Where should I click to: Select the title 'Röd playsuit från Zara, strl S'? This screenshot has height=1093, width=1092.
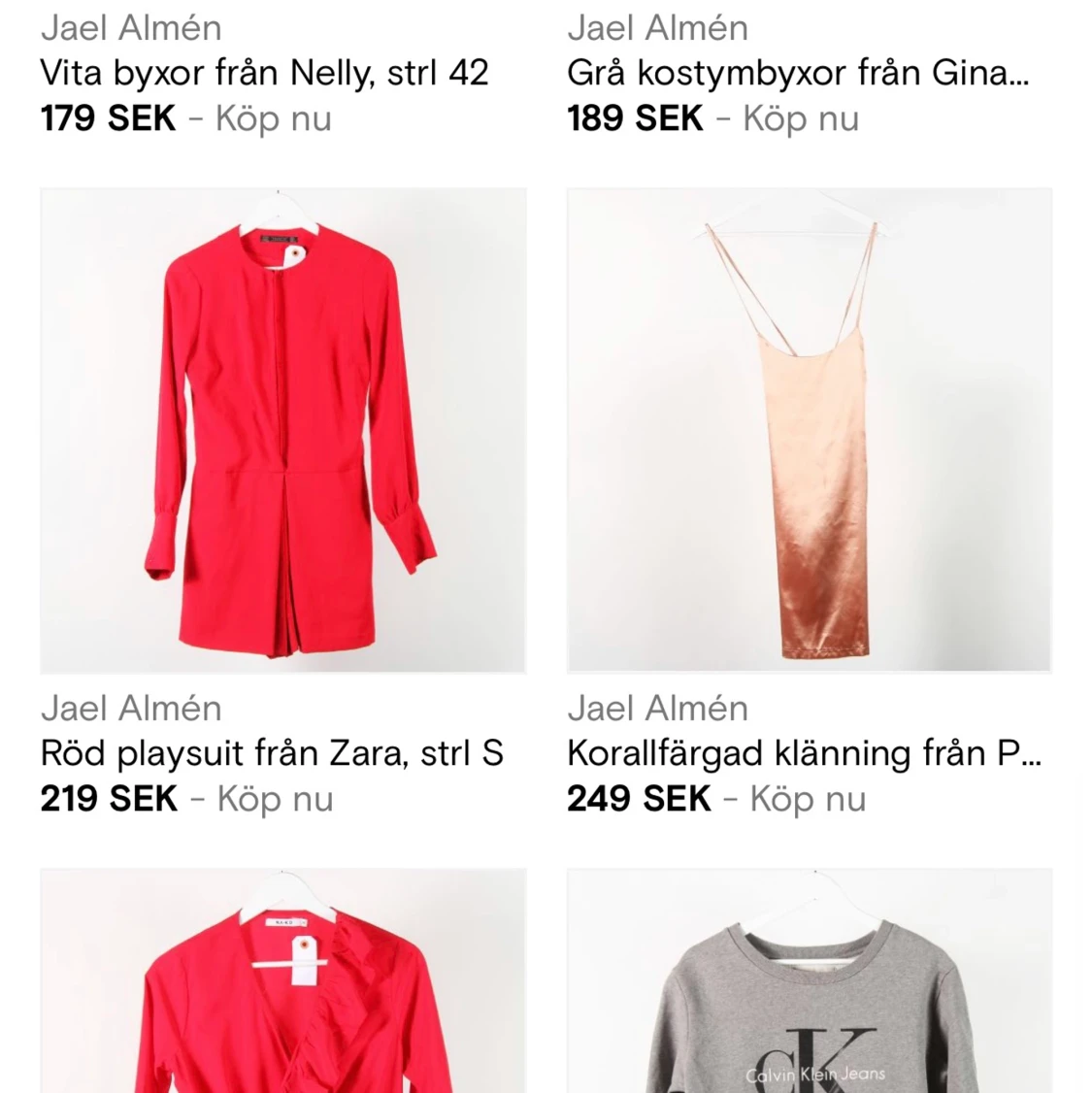pos(272,753)
